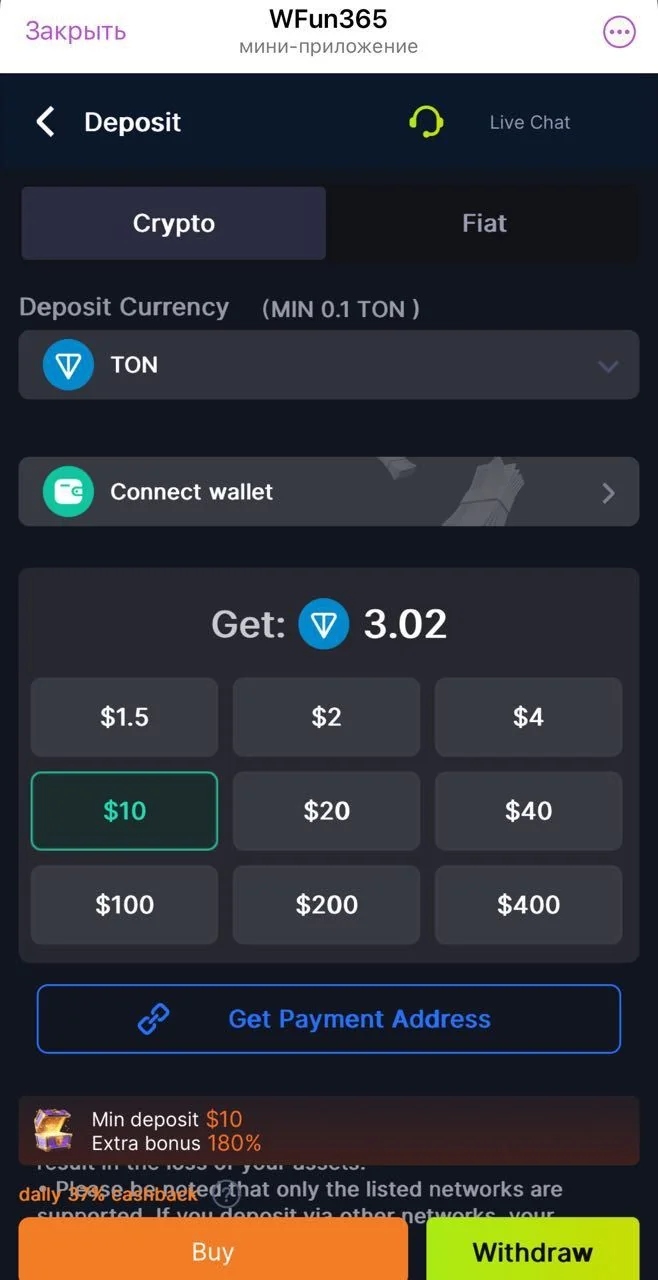
Task: Open Withdraw
Action: click(533, 1249)
